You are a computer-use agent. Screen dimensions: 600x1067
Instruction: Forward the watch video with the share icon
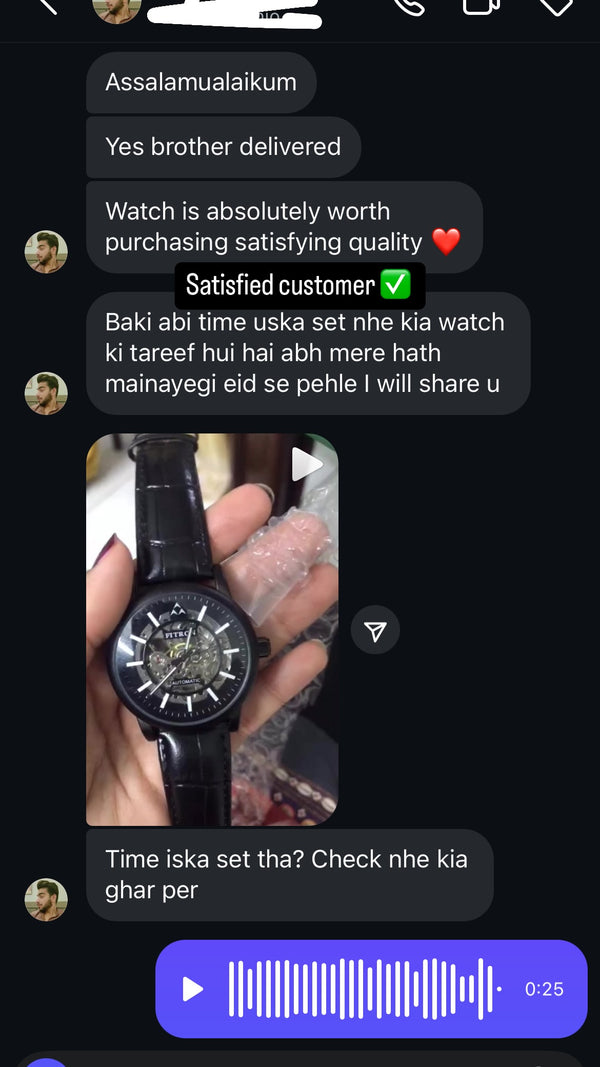[x=375, y=630]
